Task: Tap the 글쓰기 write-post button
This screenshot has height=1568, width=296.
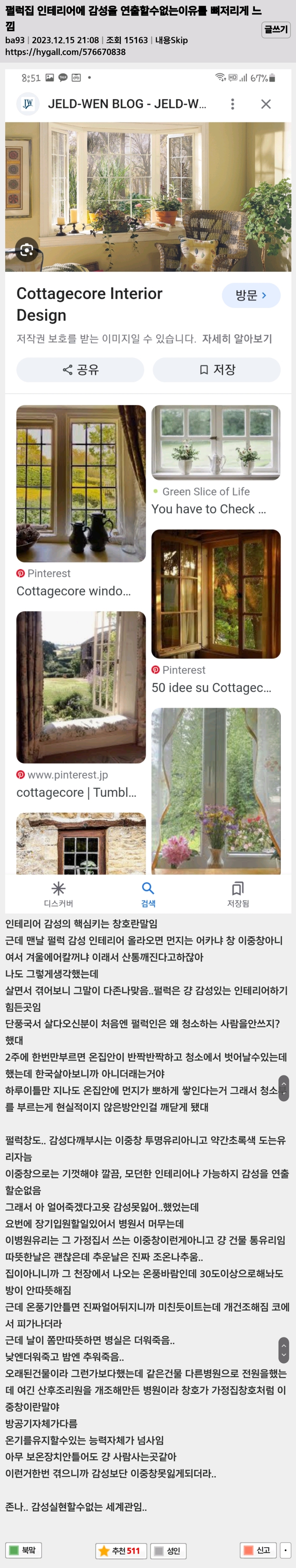Action: coord(275,29)
